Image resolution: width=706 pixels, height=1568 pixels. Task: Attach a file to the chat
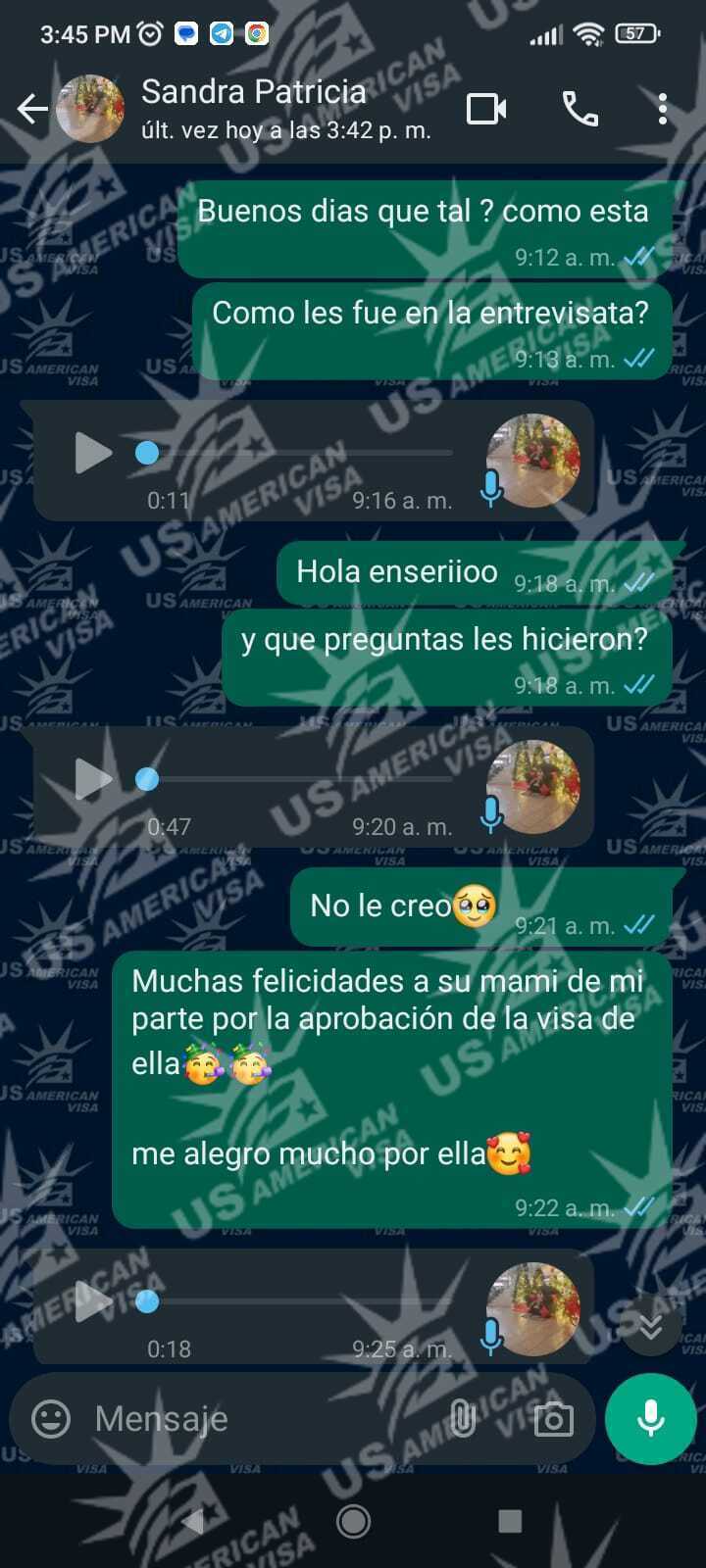click(462, 1418)
